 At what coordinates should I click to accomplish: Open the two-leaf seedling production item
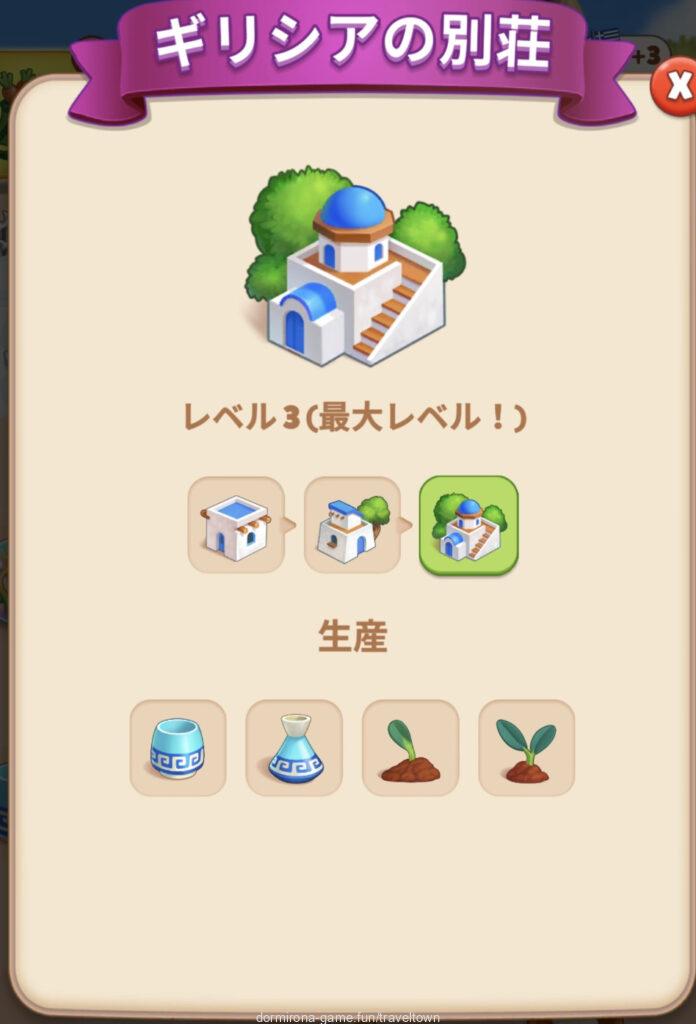(526, 748)
